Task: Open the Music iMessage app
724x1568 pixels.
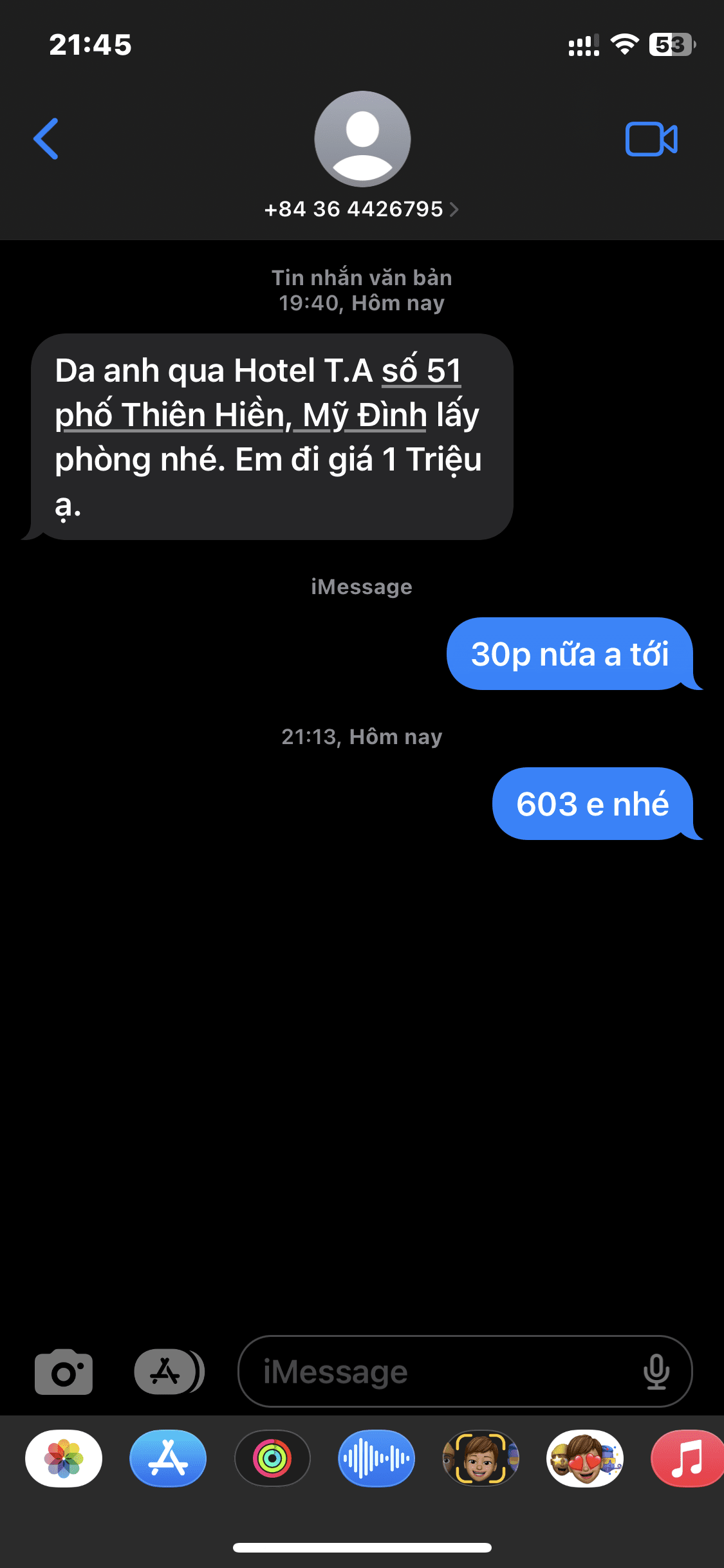Action: pyautogui.click(x=687, y=1459)
